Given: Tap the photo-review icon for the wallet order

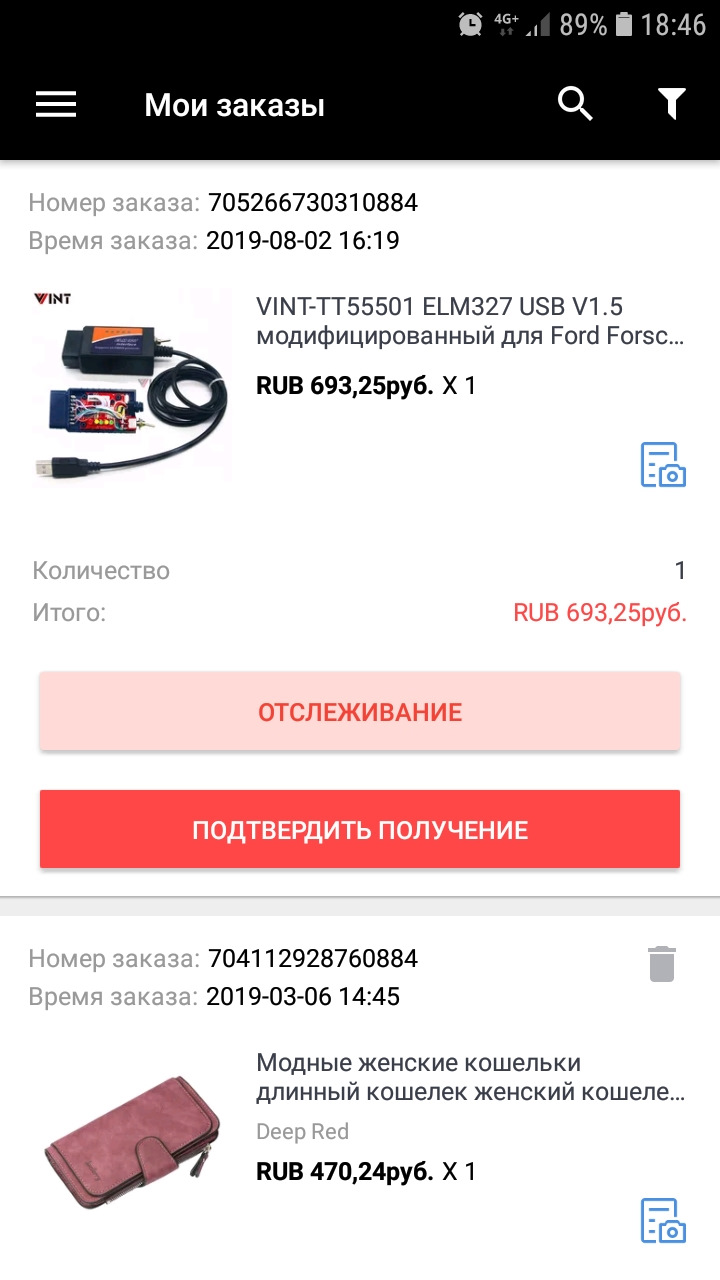Looking at the screenshot, I should (663, 1221).
